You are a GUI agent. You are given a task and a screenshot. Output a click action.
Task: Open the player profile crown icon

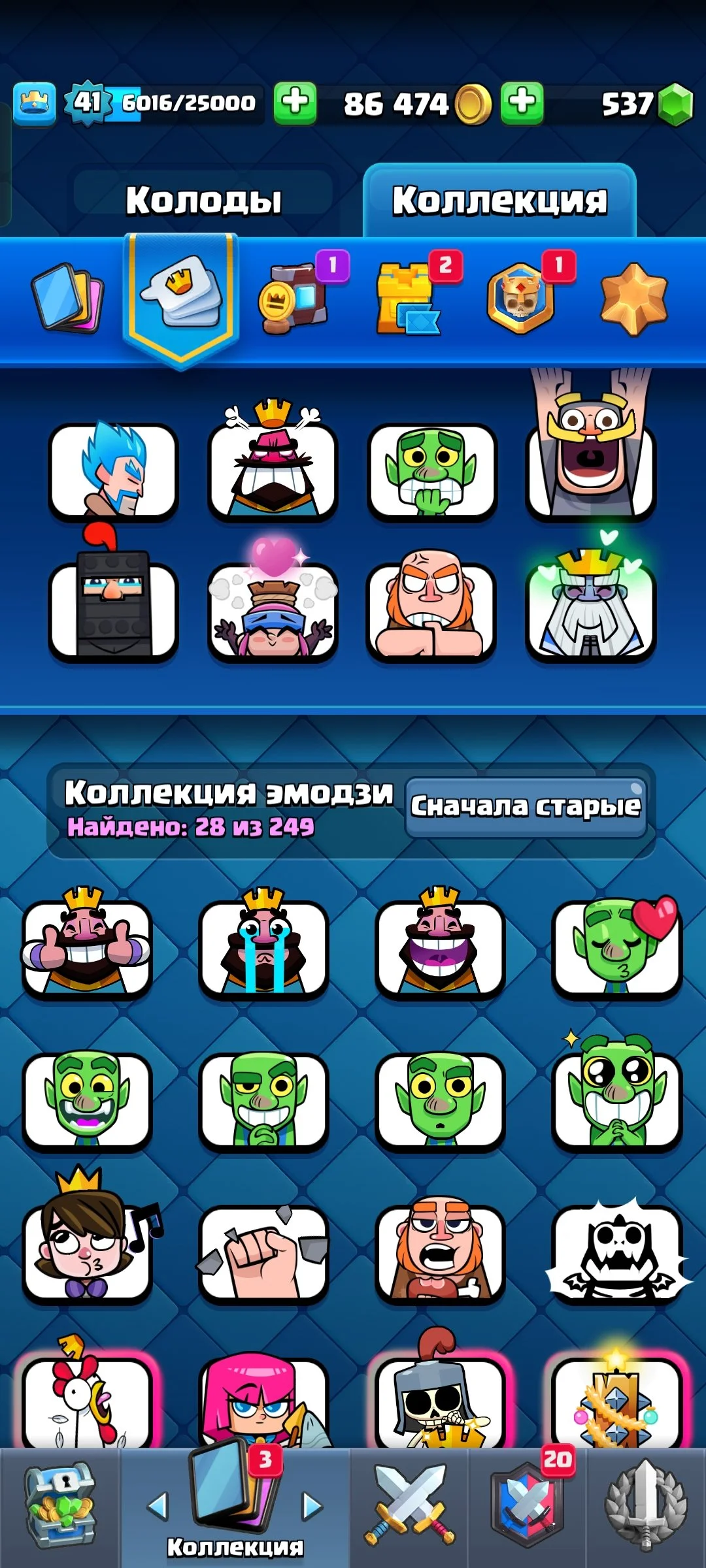coord(34,103)
